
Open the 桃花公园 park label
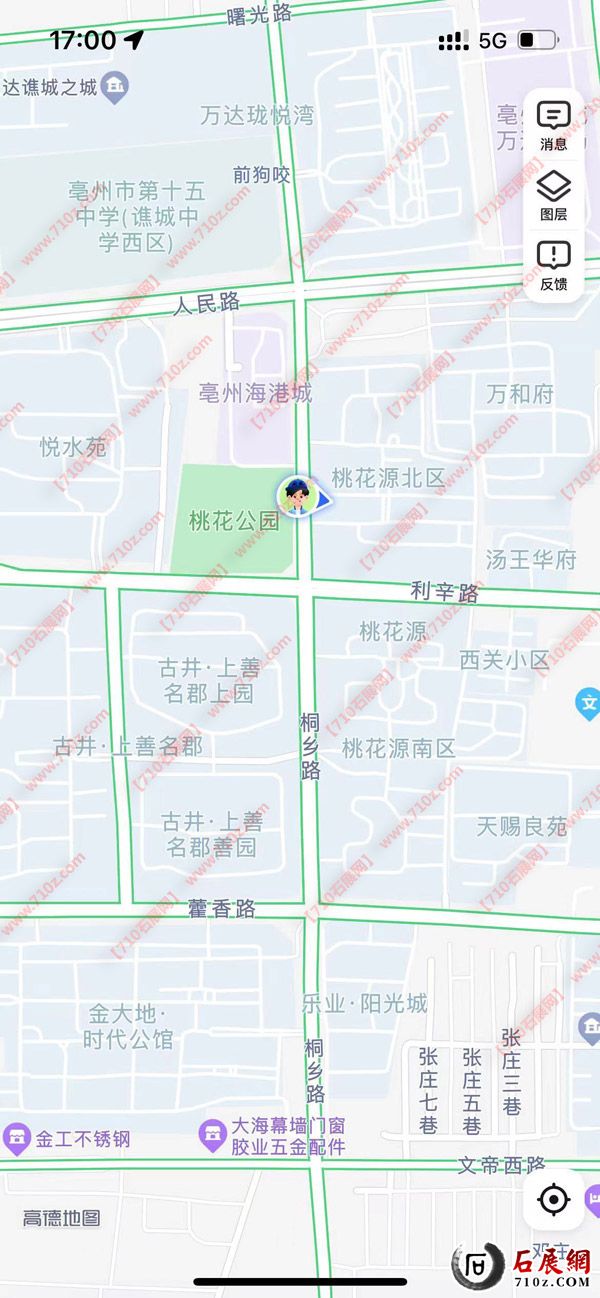click(x=234, y=521)
